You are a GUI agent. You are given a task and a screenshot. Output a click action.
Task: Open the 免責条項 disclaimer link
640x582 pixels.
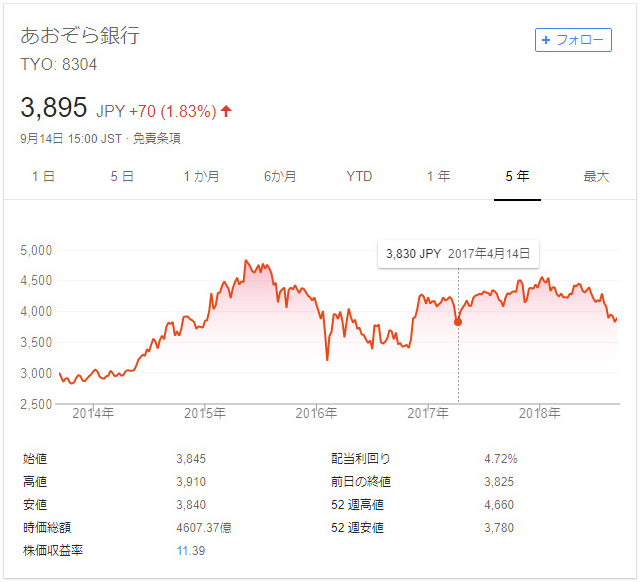pyautogui.click(x=157, y=139)
